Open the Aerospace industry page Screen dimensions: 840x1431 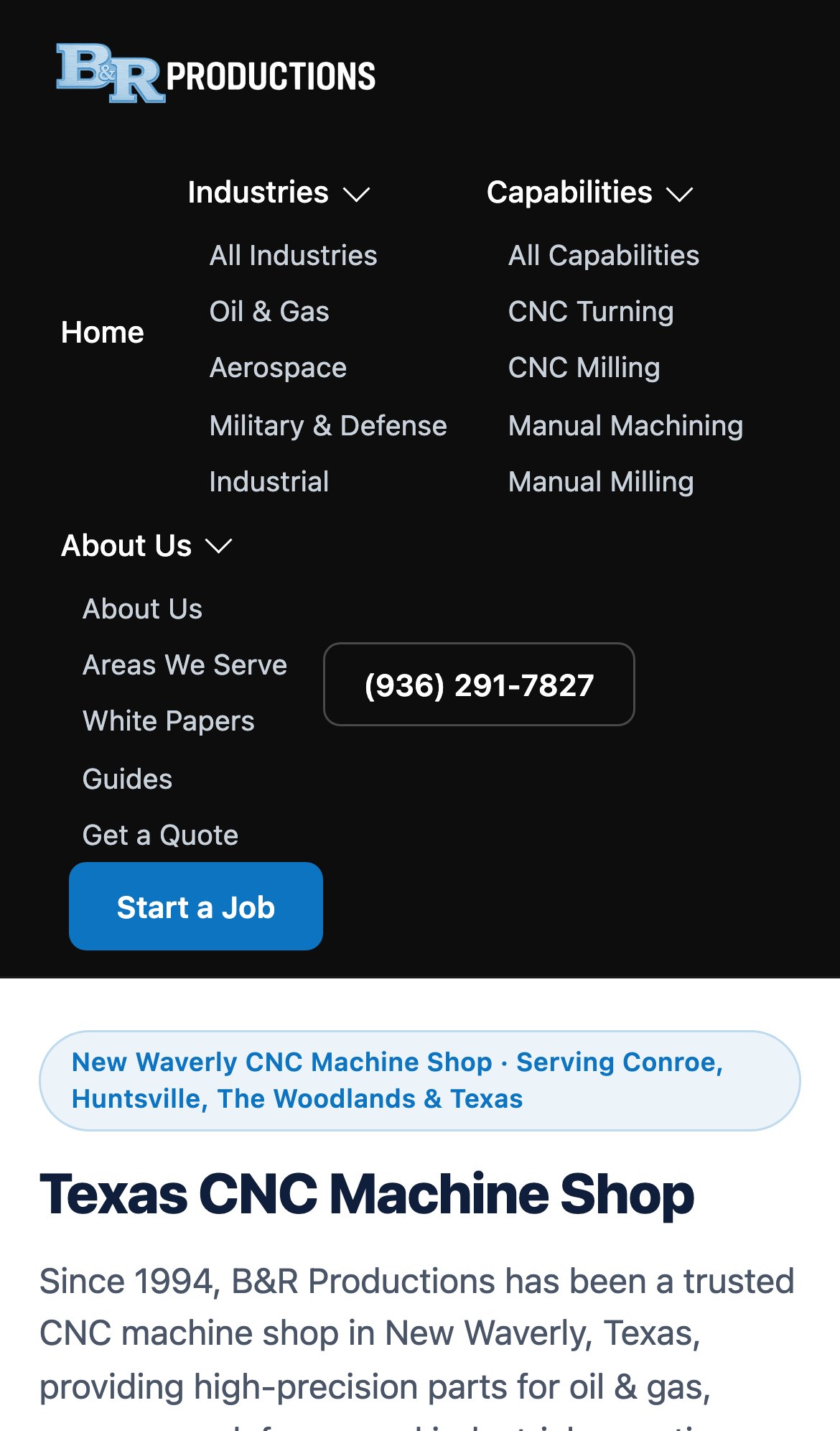click(x=278, y=368)
